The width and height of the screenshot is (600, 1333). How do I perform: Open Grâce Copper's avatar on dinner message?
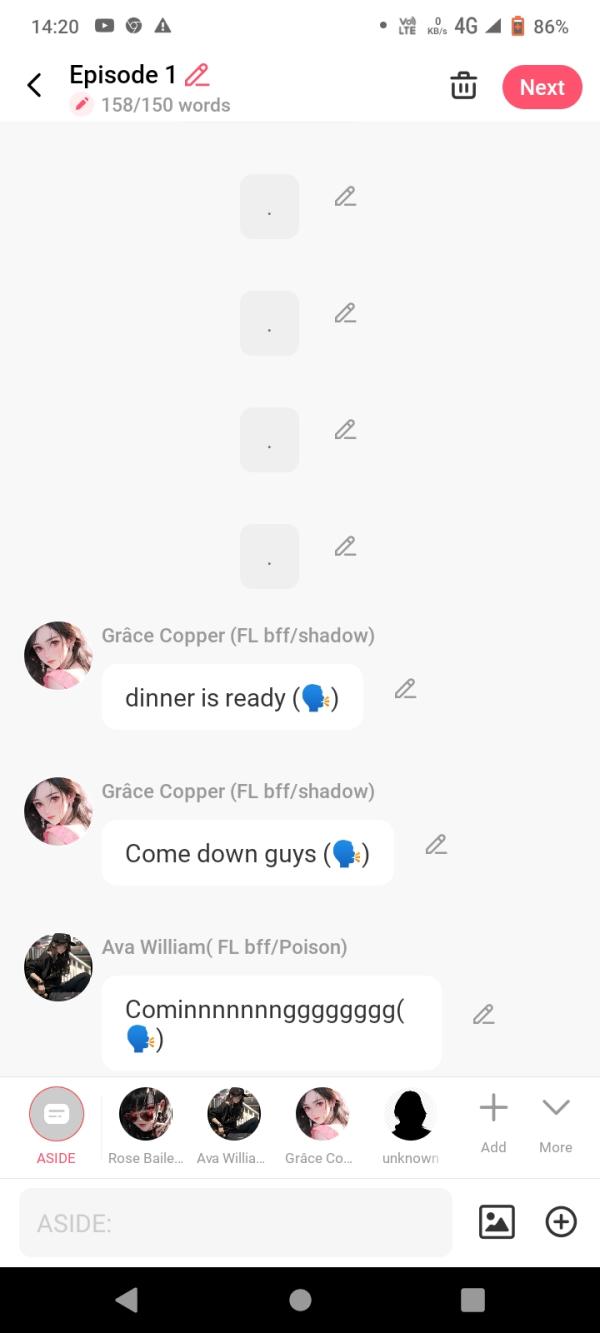(58, 655)
